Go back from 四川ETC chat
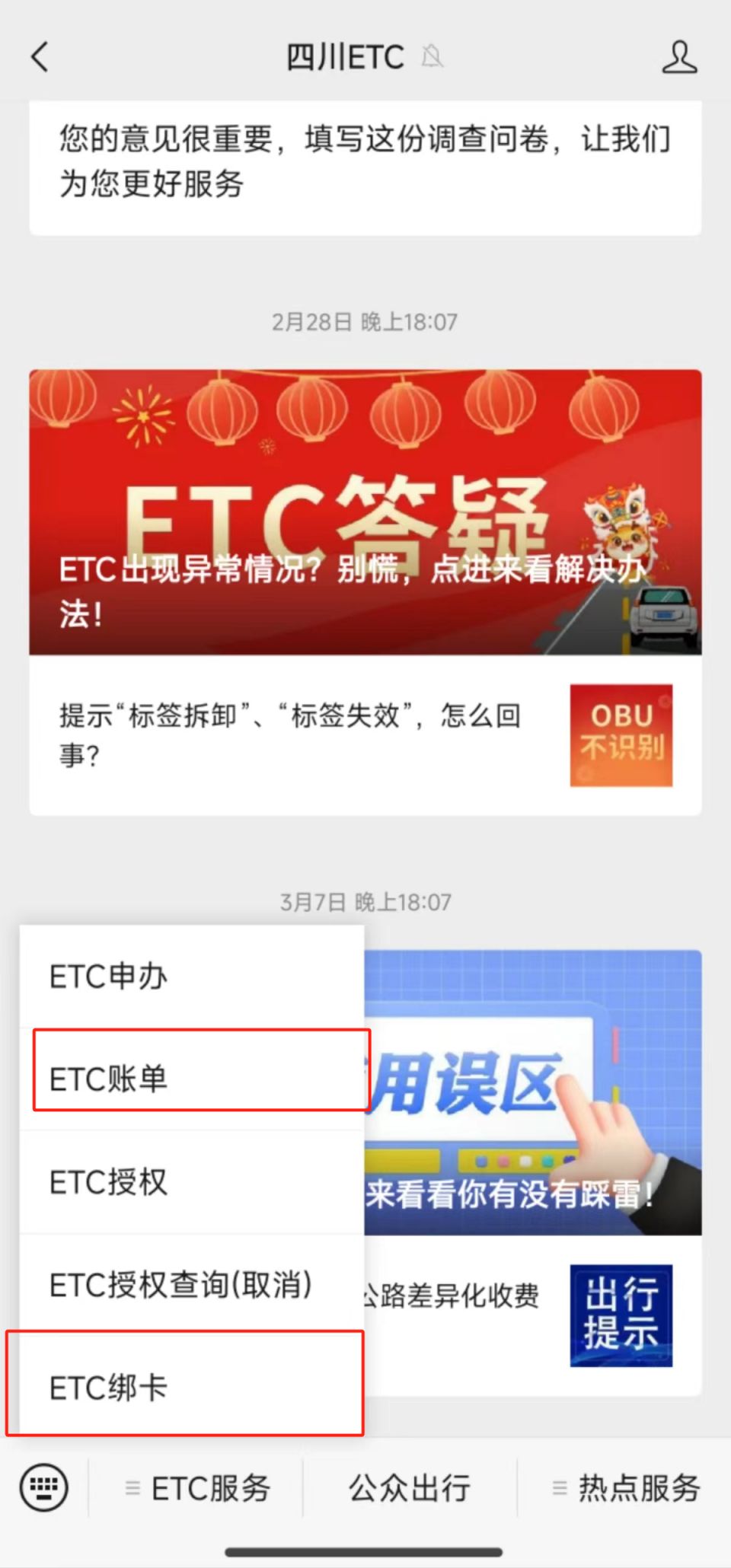The height and width of the screenshot is (1568, 731). point(40,58)
